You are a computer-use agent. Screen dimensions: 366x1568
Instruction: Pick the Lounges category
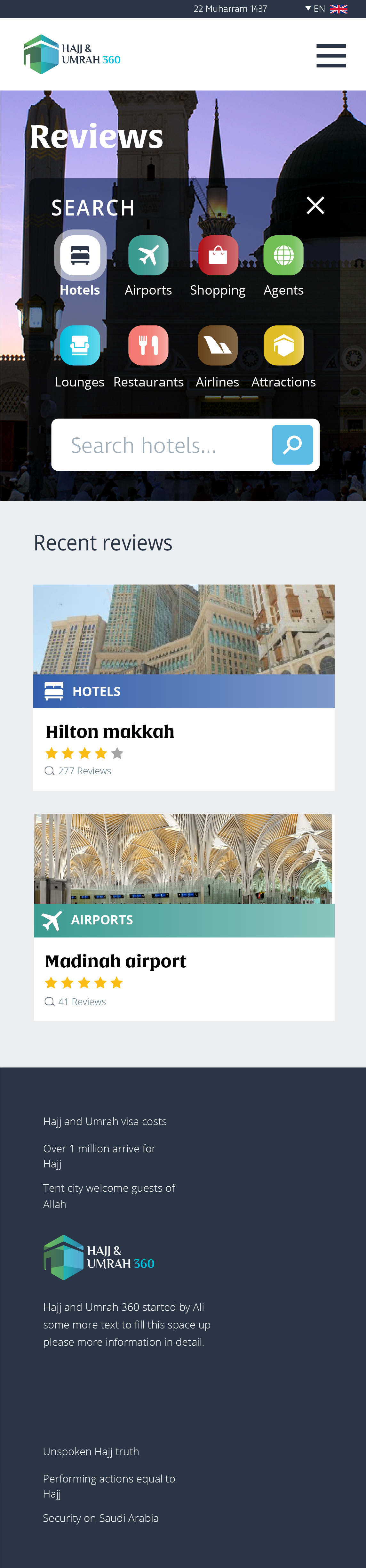click(x=80, y=346)
